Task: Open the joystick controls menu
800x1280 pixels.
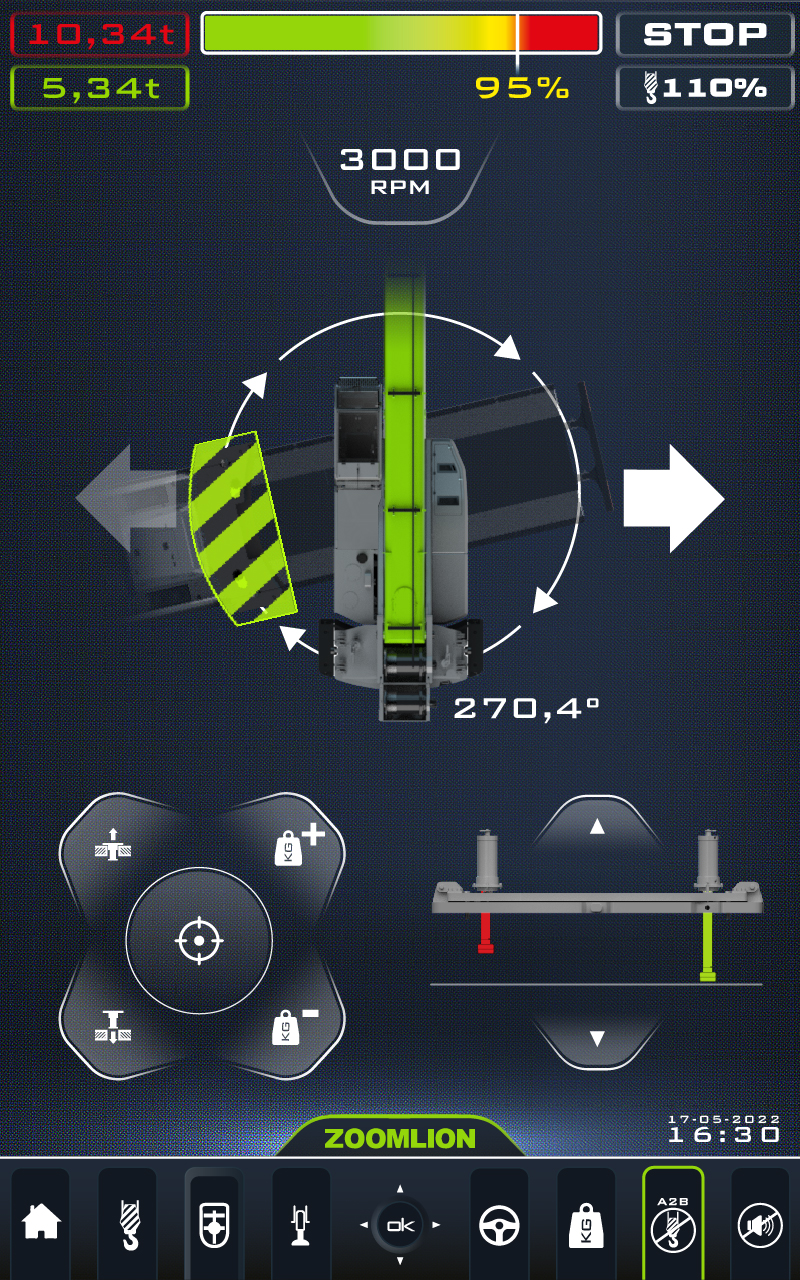Action: (301, 1221)
